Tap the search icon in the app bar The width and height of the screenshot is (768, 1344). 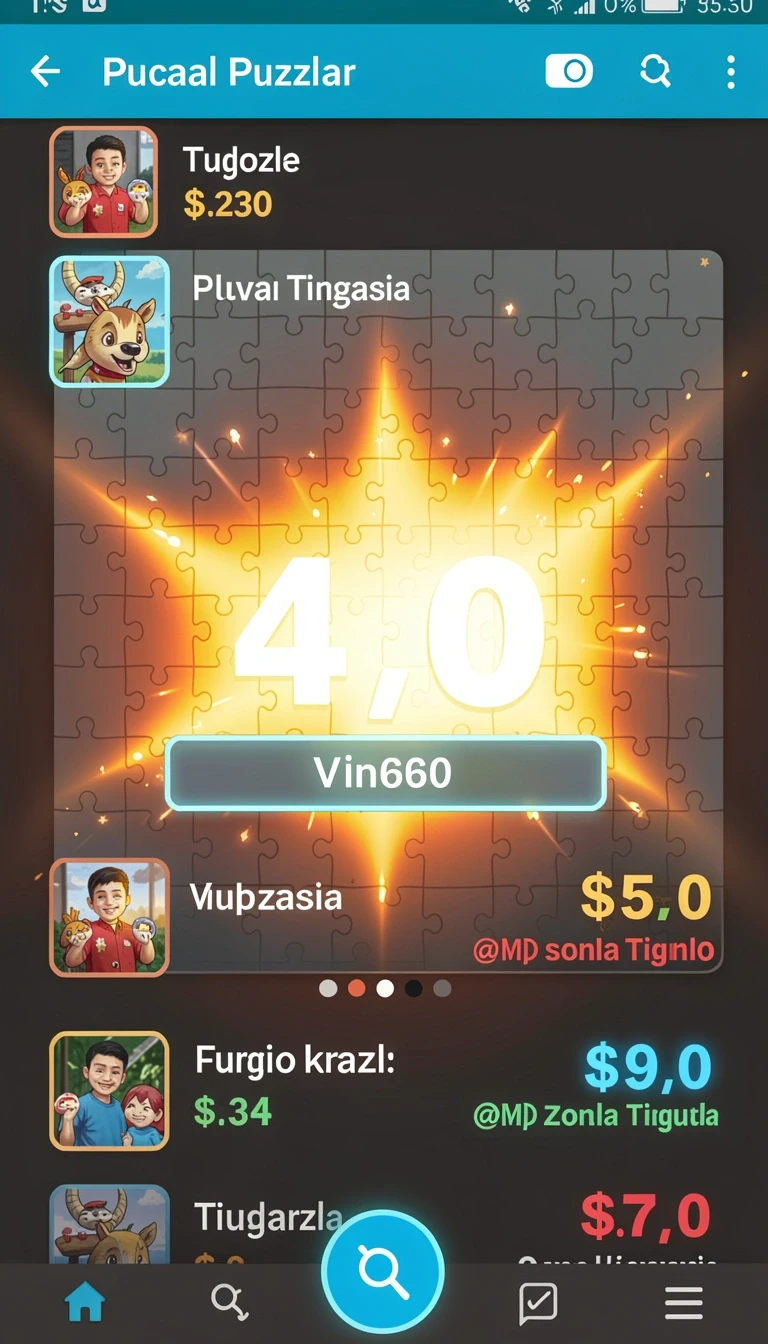click(655, 72)
